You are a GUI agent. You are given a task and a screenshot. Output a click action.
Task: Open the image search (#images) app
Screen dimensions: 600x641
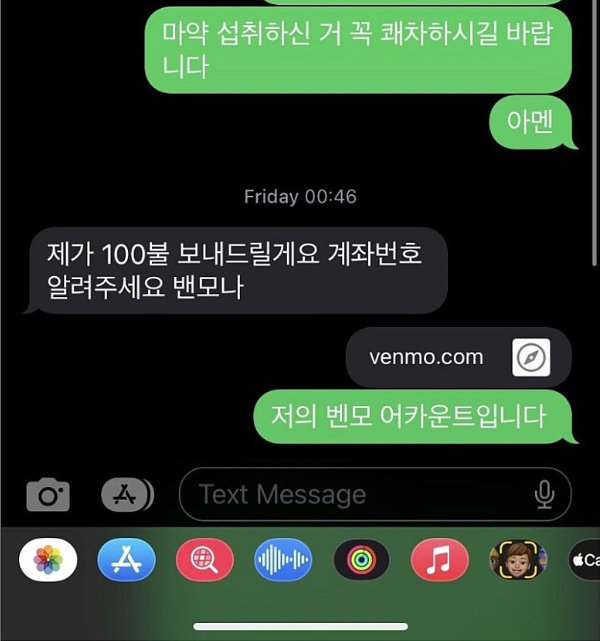coord(204,560)
